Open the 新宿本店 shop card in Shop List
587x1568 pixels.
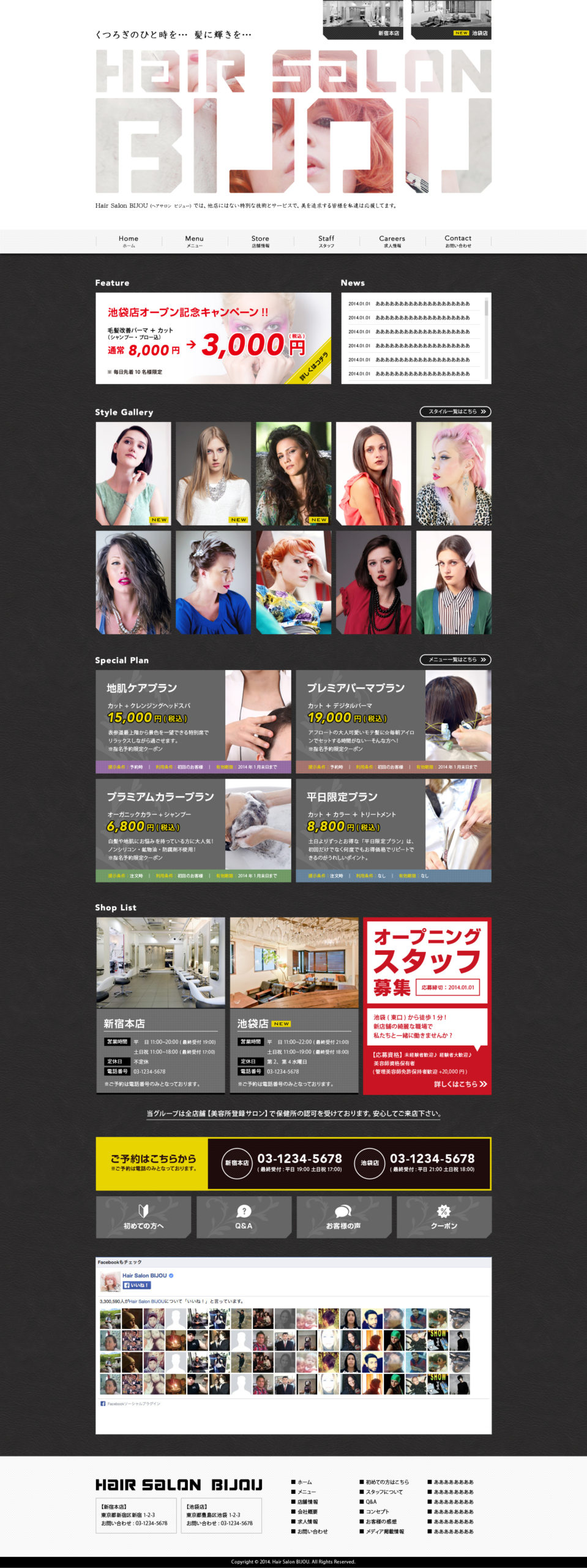tap(160, 1005)
